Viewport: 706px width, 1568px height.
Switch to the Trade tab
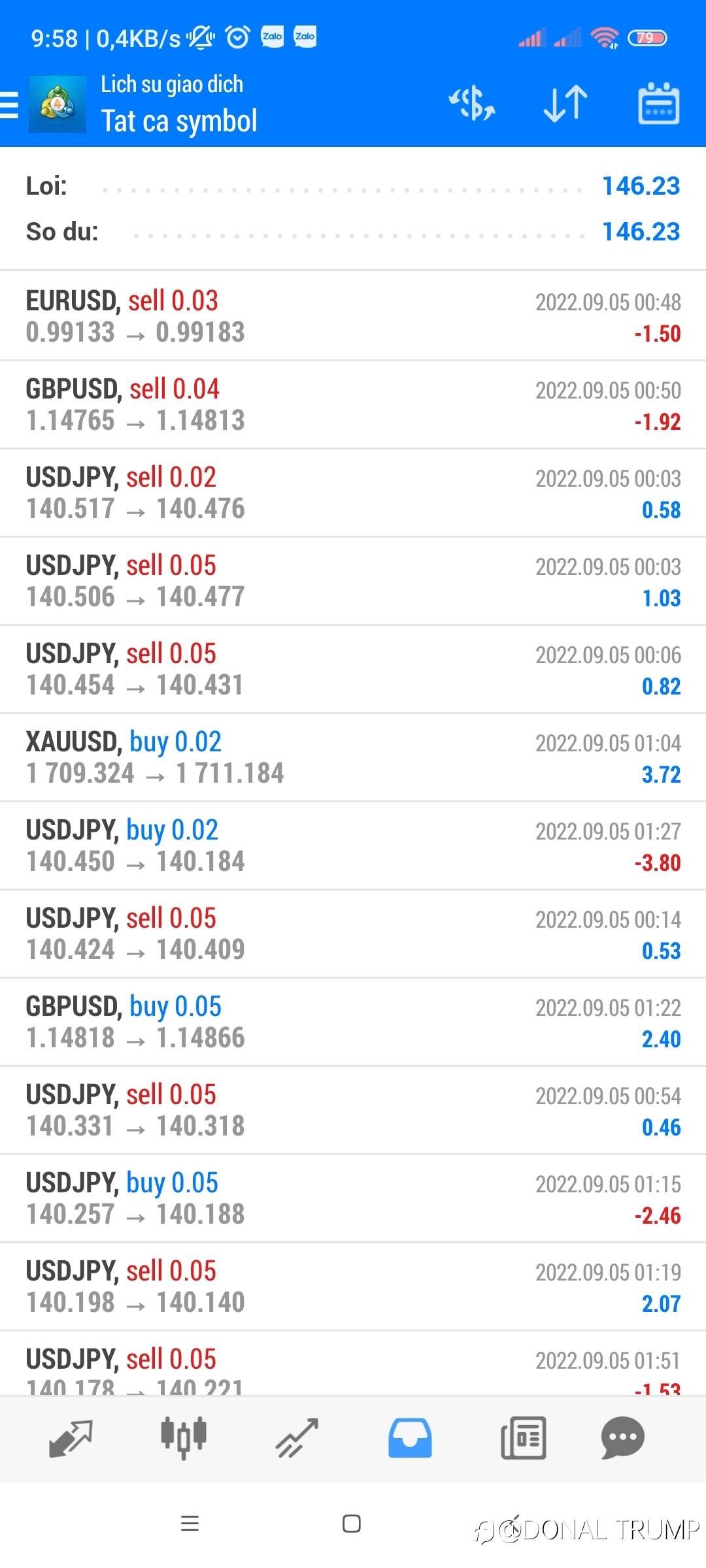click(297, 1439)
